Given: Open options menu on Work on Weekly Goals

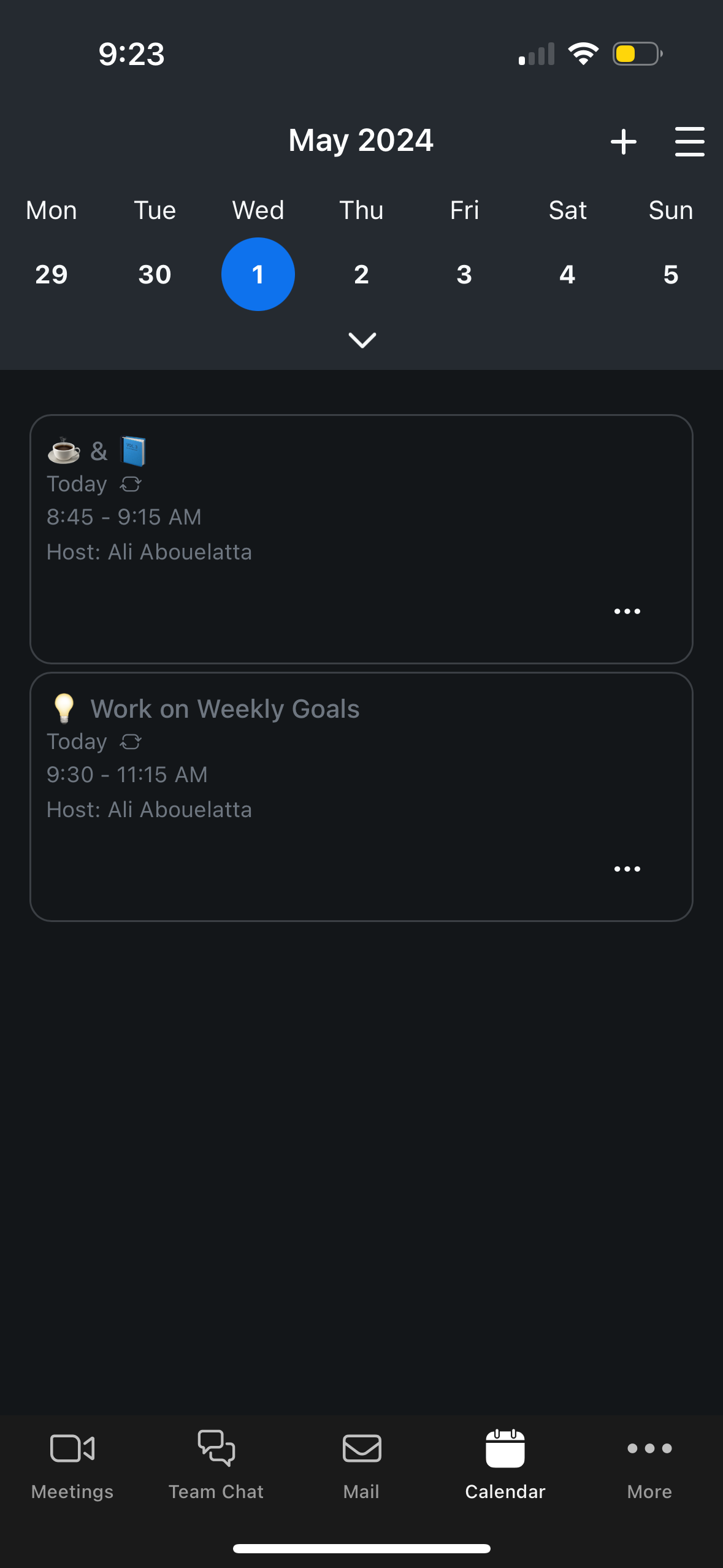Looking at the screenshot, I should coord(627,868).
